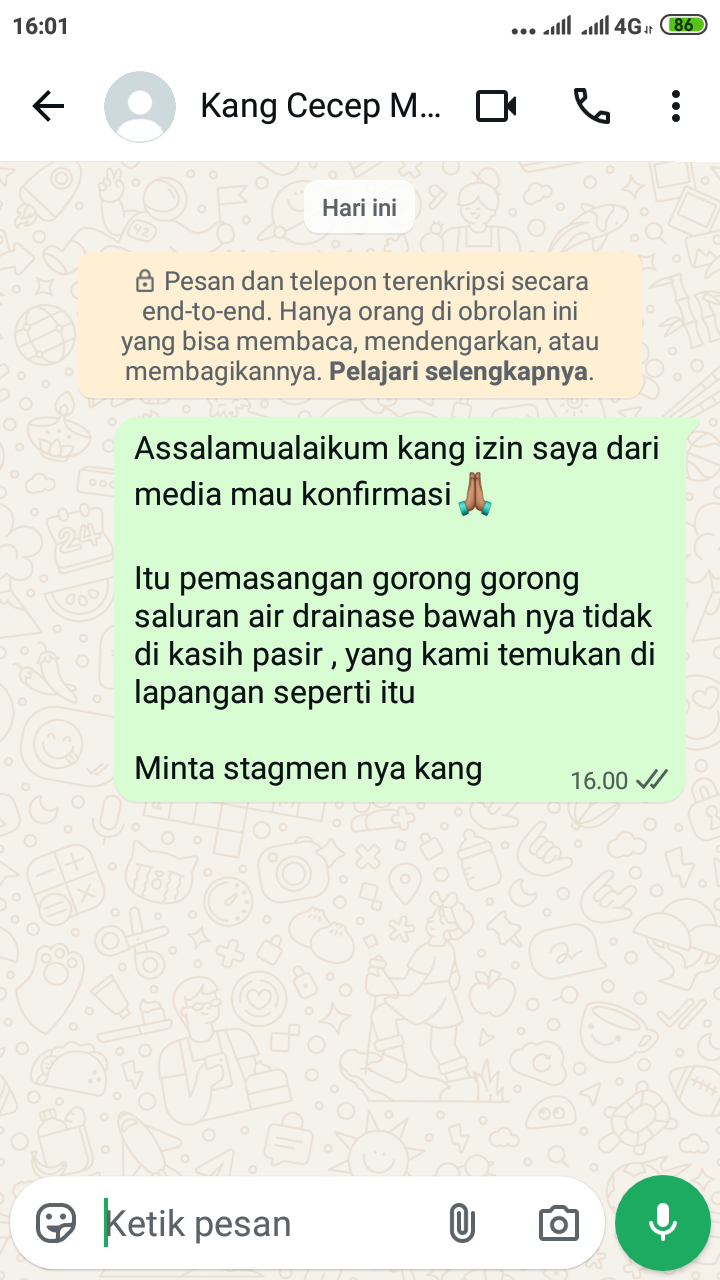Open the emoji and sticker picker
This screenshot has width=720, height=1280.
point(57,1223)
